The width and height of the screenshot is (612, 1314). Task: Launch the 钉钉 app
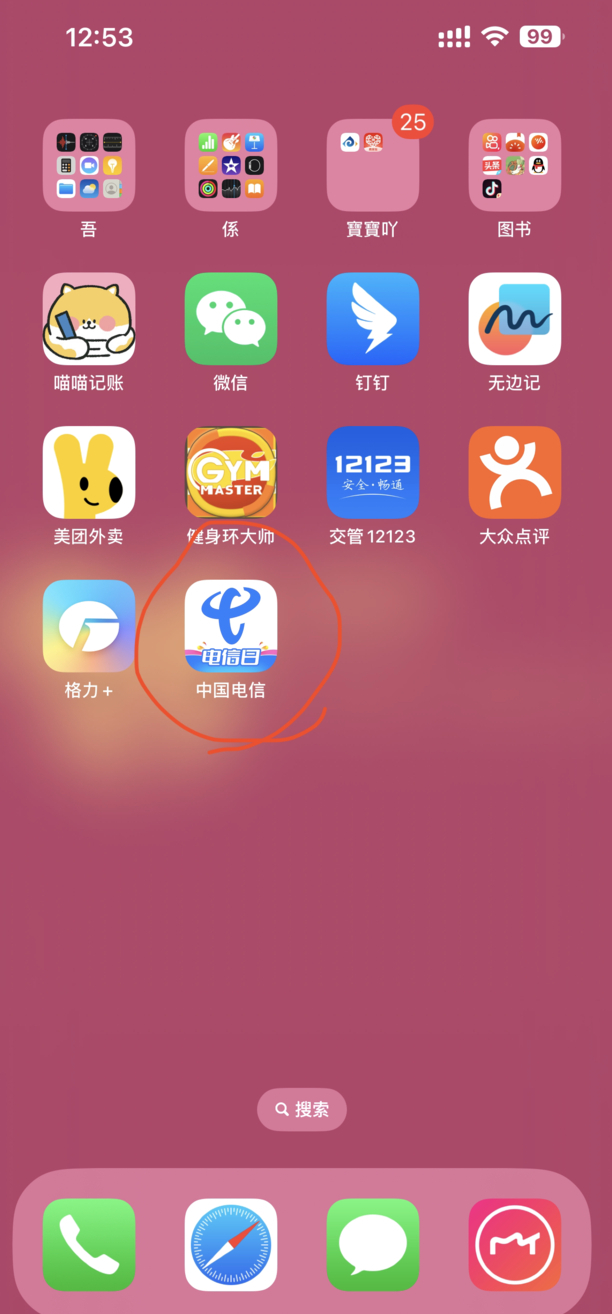[x=373, y=319]
